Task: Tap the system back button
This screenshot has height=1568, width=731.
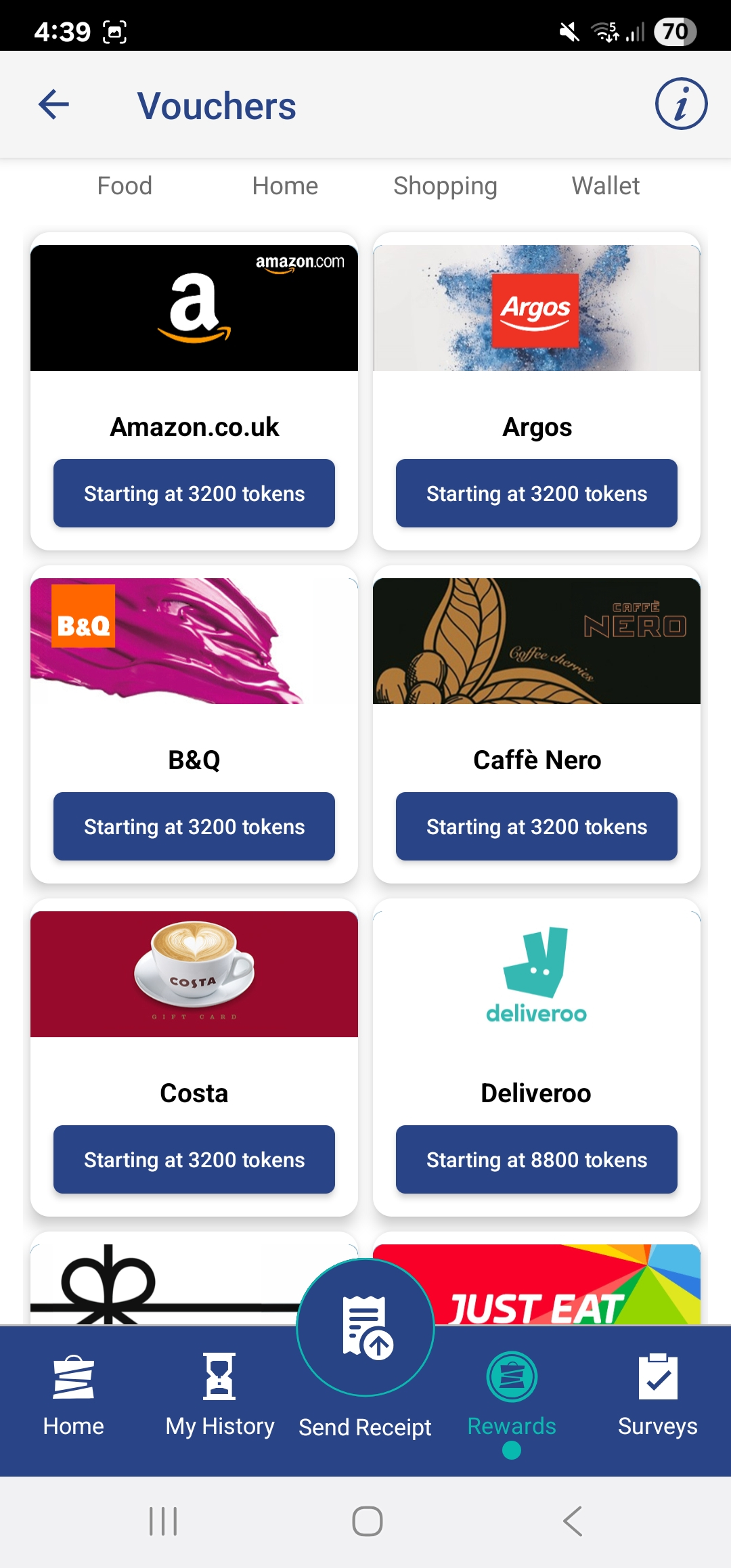Action: (573, 1521)
